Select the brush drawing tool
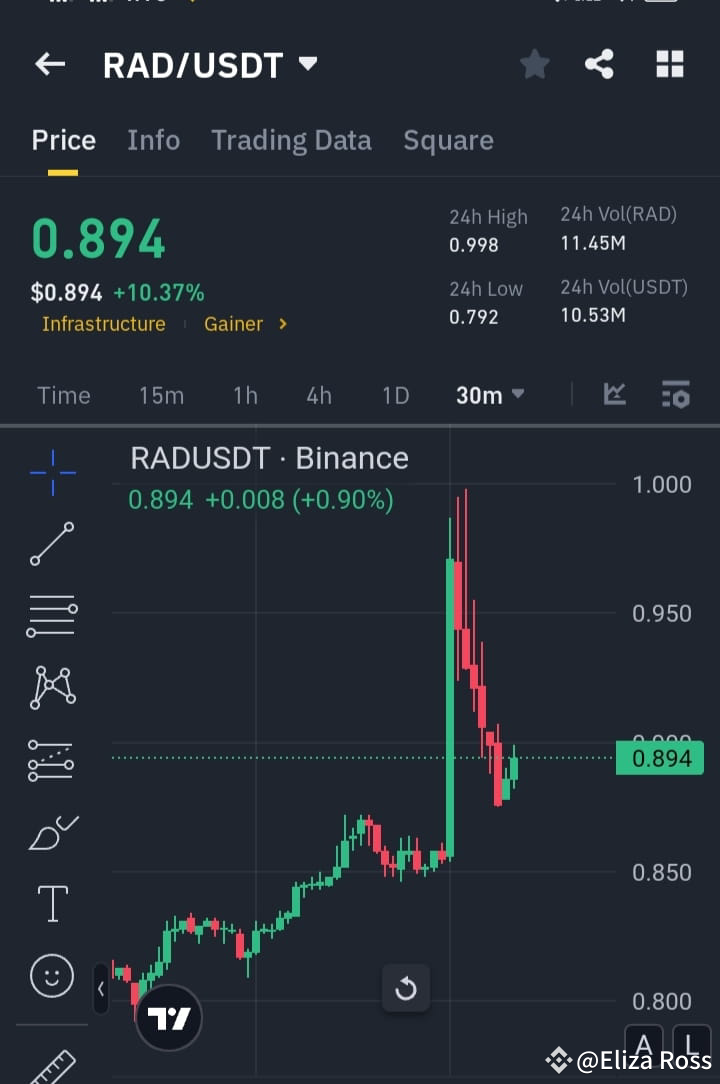Viewport: 720px width, 1084px height. (x=52, y=832)
